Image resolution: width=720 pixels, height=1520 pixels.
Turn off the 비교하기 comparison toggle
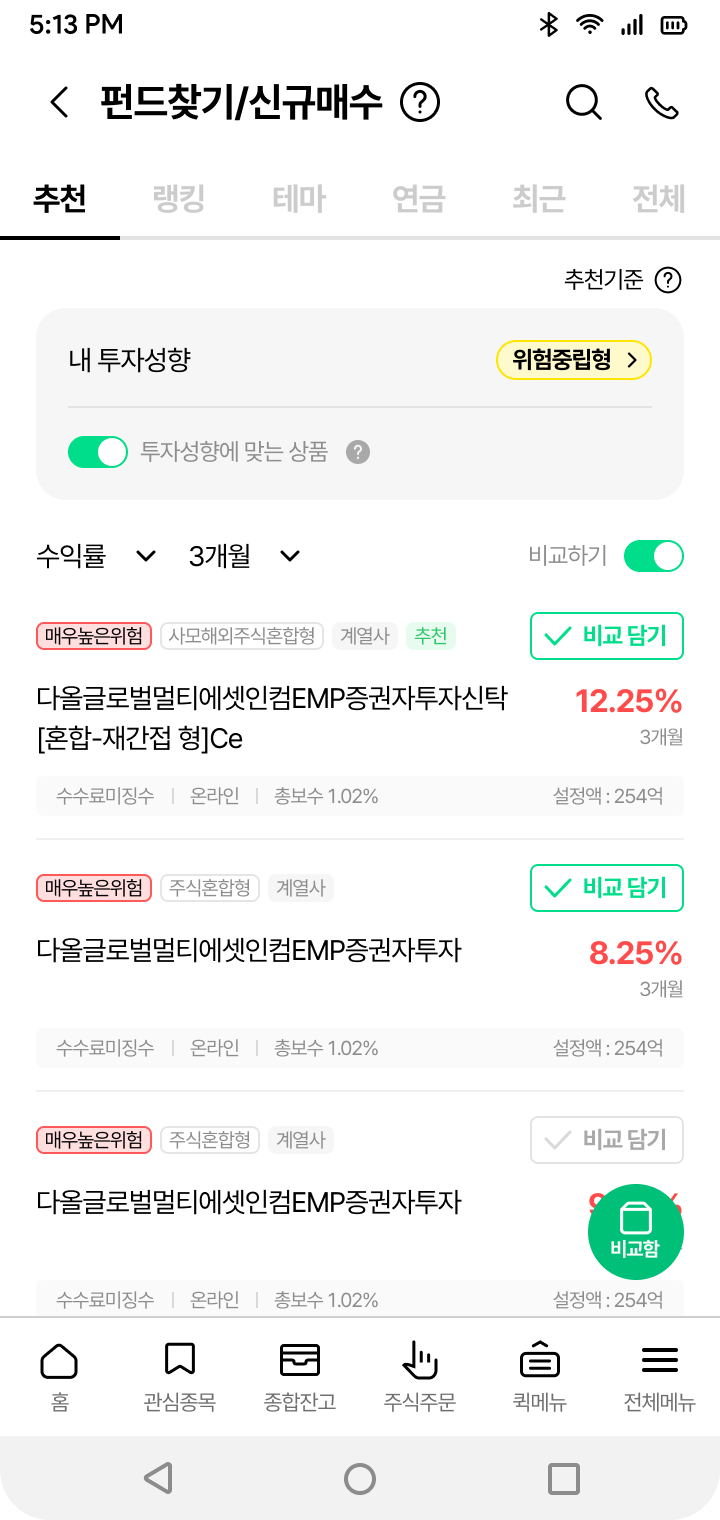653,556
